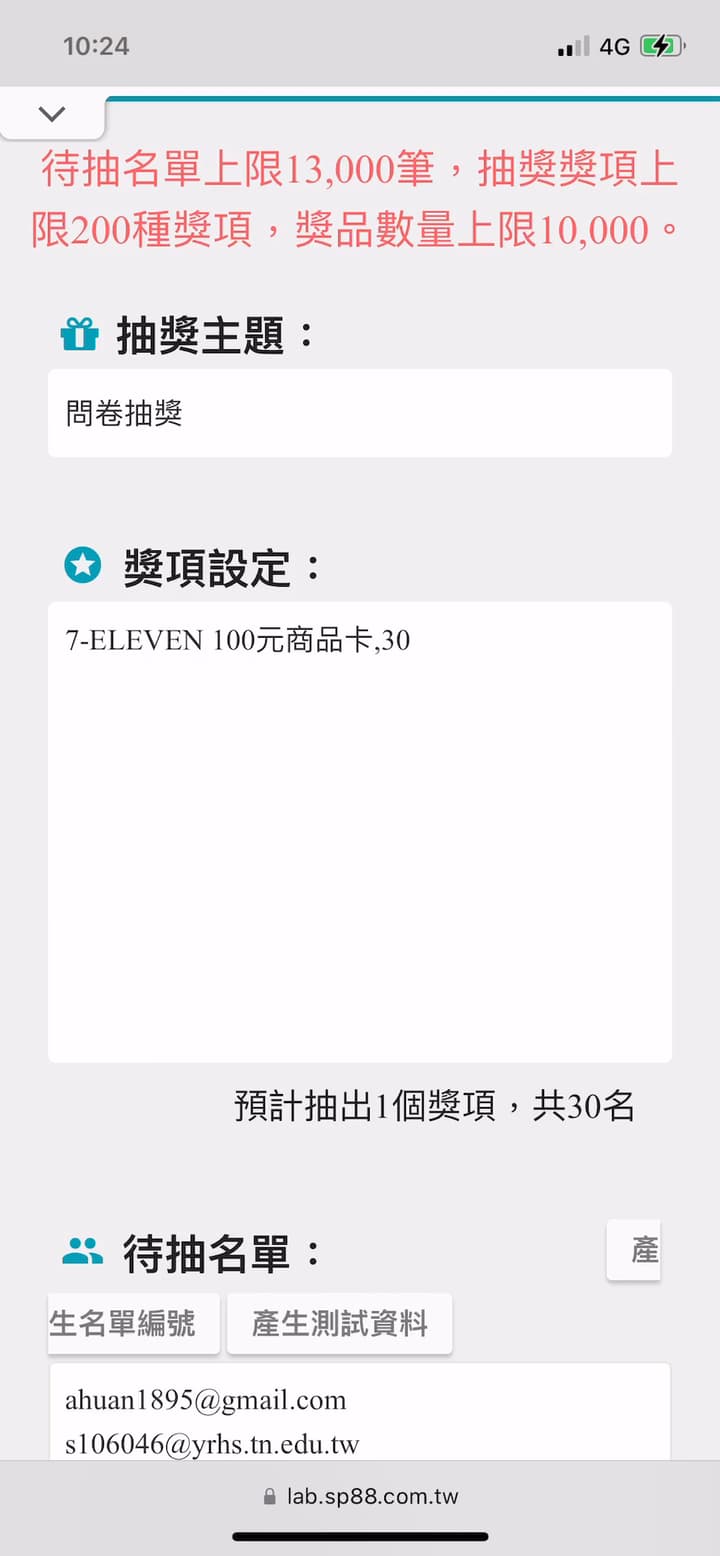The image size is (720, 1556).
Task: Click the 產生名單編號 button
Action: click(133, 1322)
